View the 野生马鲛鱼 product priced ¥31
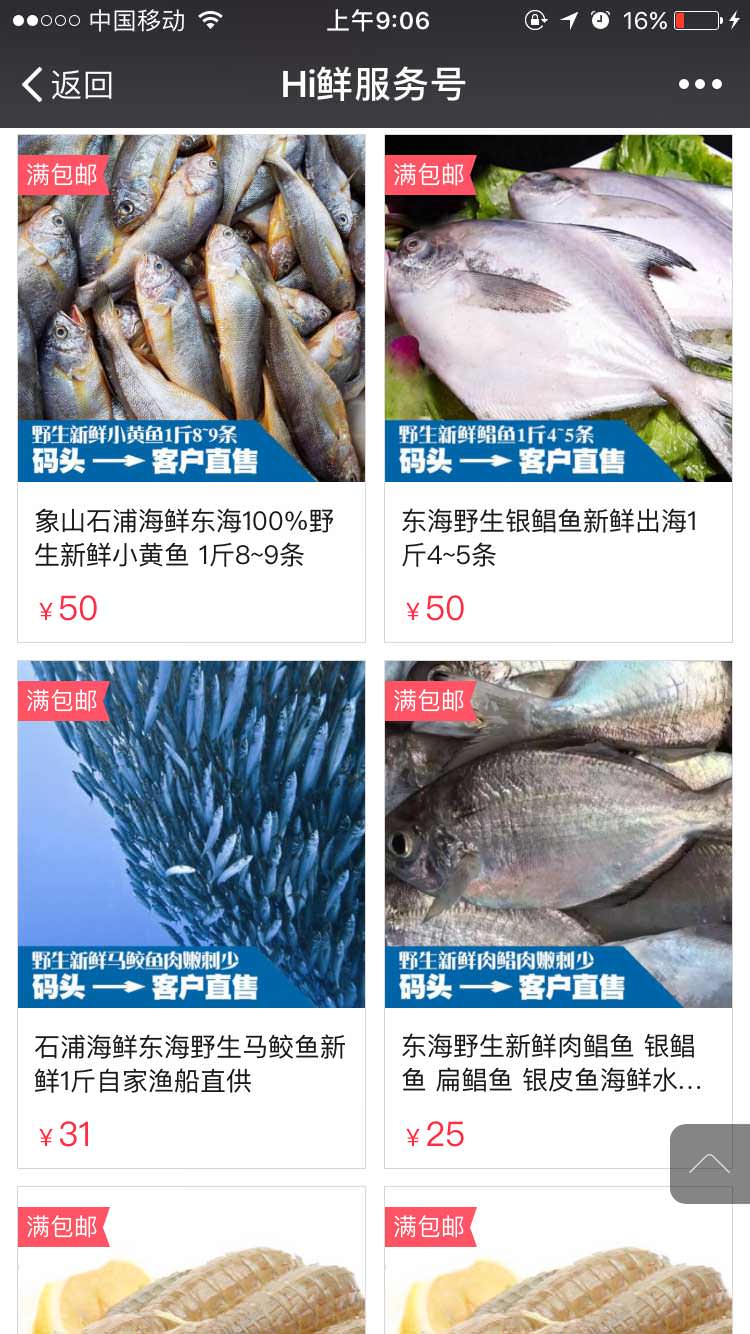 [x=191, y=914]
